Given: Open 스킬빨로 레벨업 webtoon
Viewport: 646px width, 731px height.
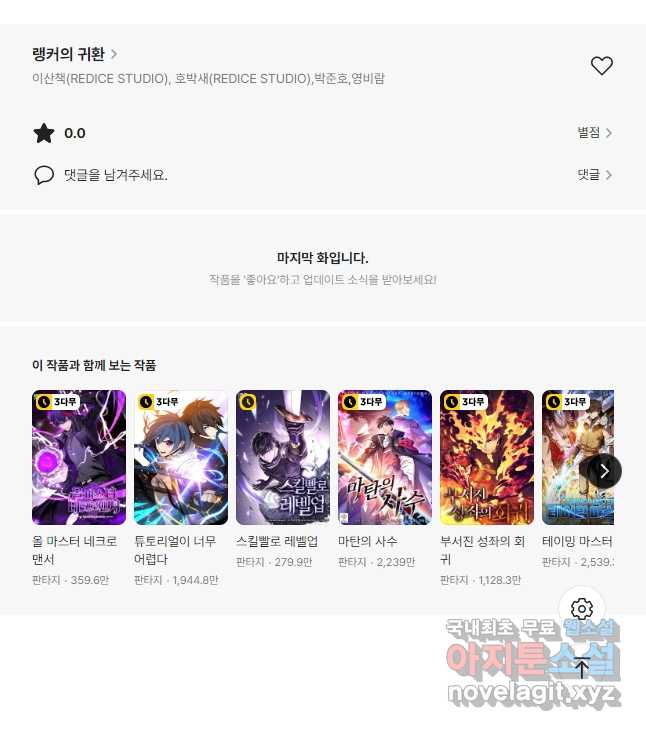Looking at the screenshot, I should click(283, 458).
